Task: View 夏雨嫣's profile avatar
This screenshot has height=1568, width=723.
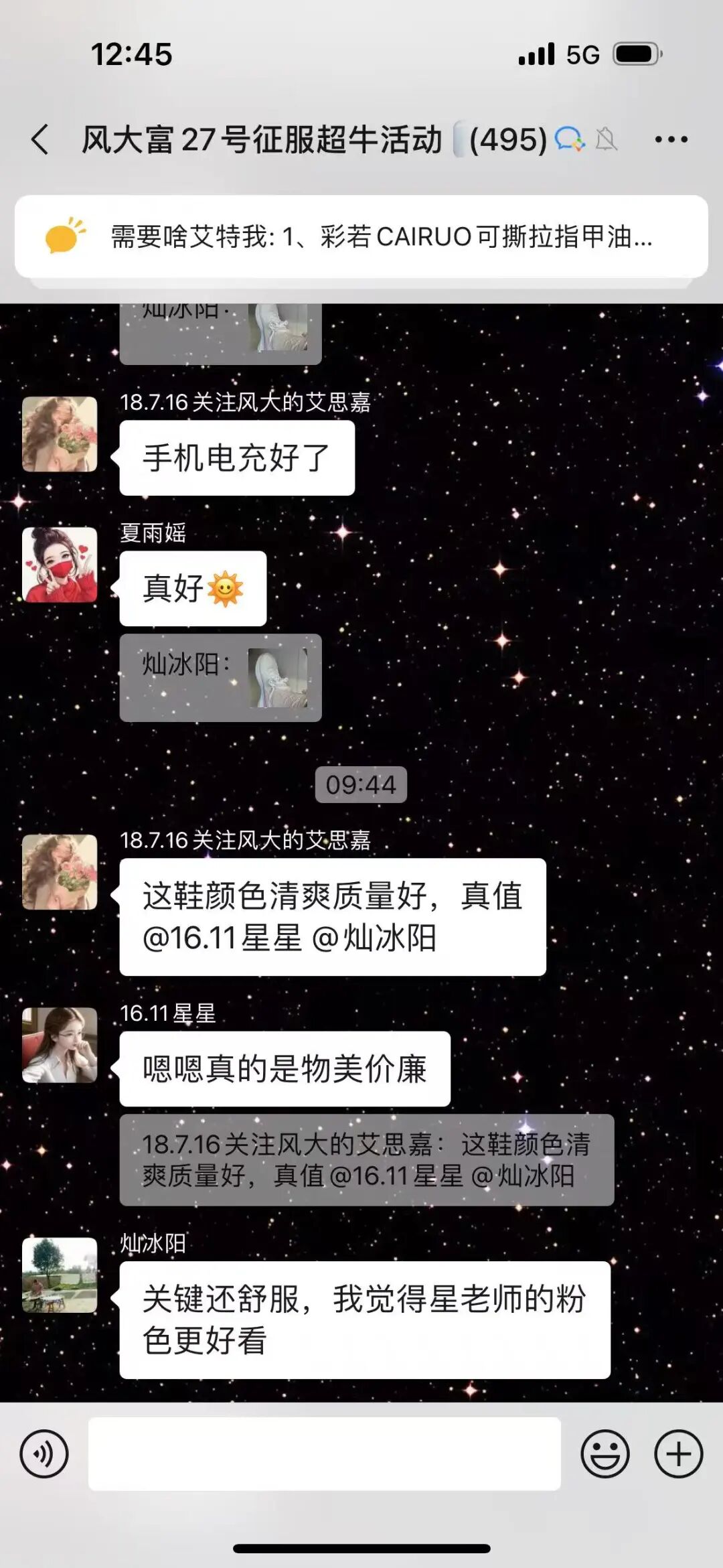Action: click(60, 565)
